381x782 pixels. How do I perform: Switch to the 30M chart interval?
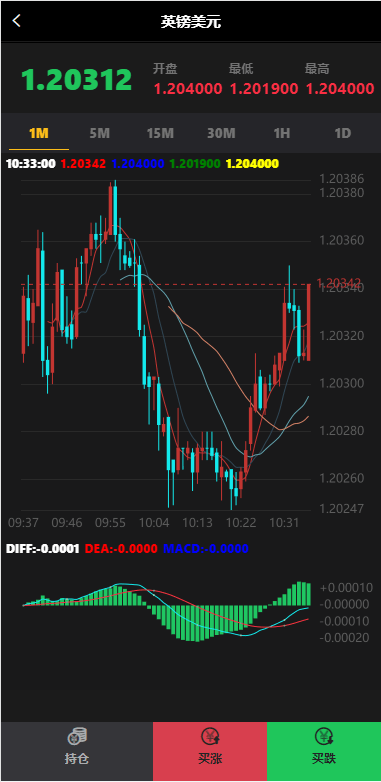pos(221,133)
